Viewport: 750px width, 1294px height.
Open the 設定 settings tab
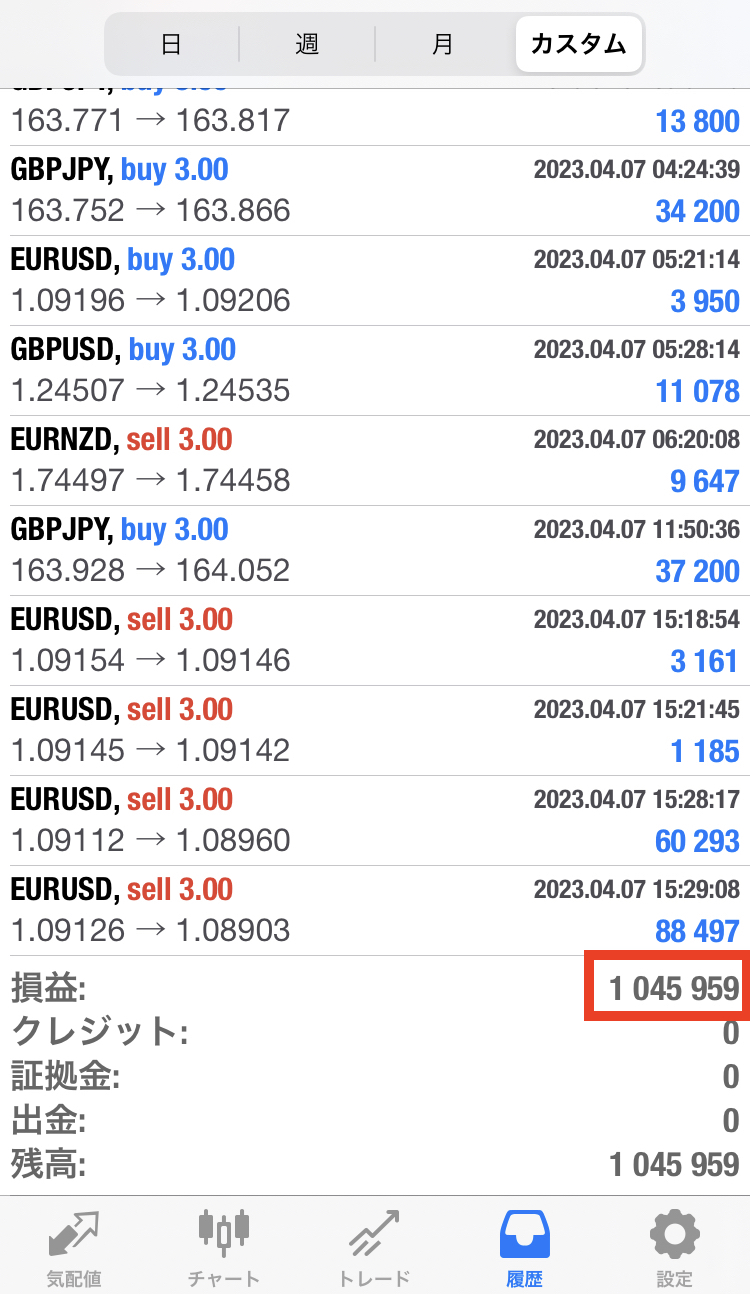click(x=675, y=1248)
